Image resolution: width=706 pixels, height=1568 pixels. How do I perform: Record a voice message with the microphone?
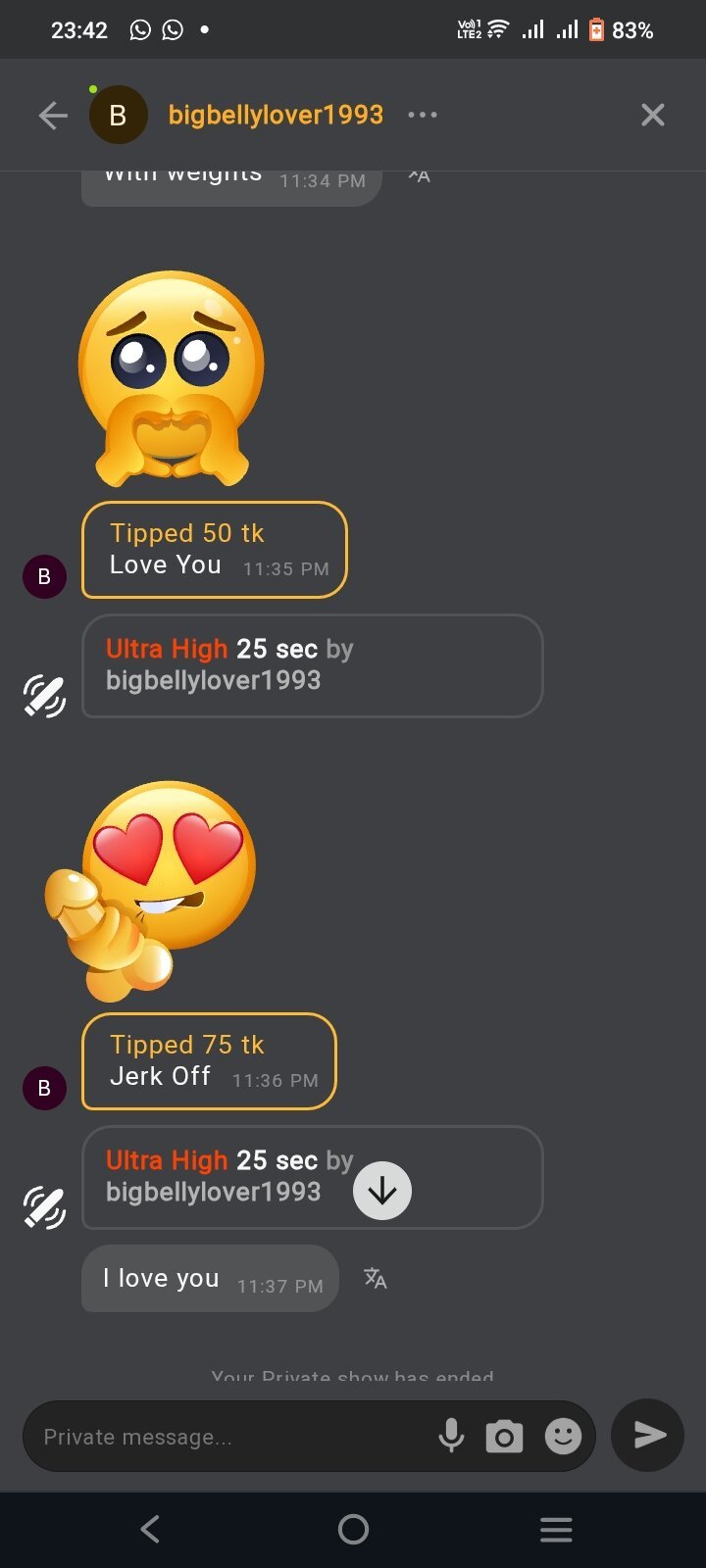coord(451,1437)
